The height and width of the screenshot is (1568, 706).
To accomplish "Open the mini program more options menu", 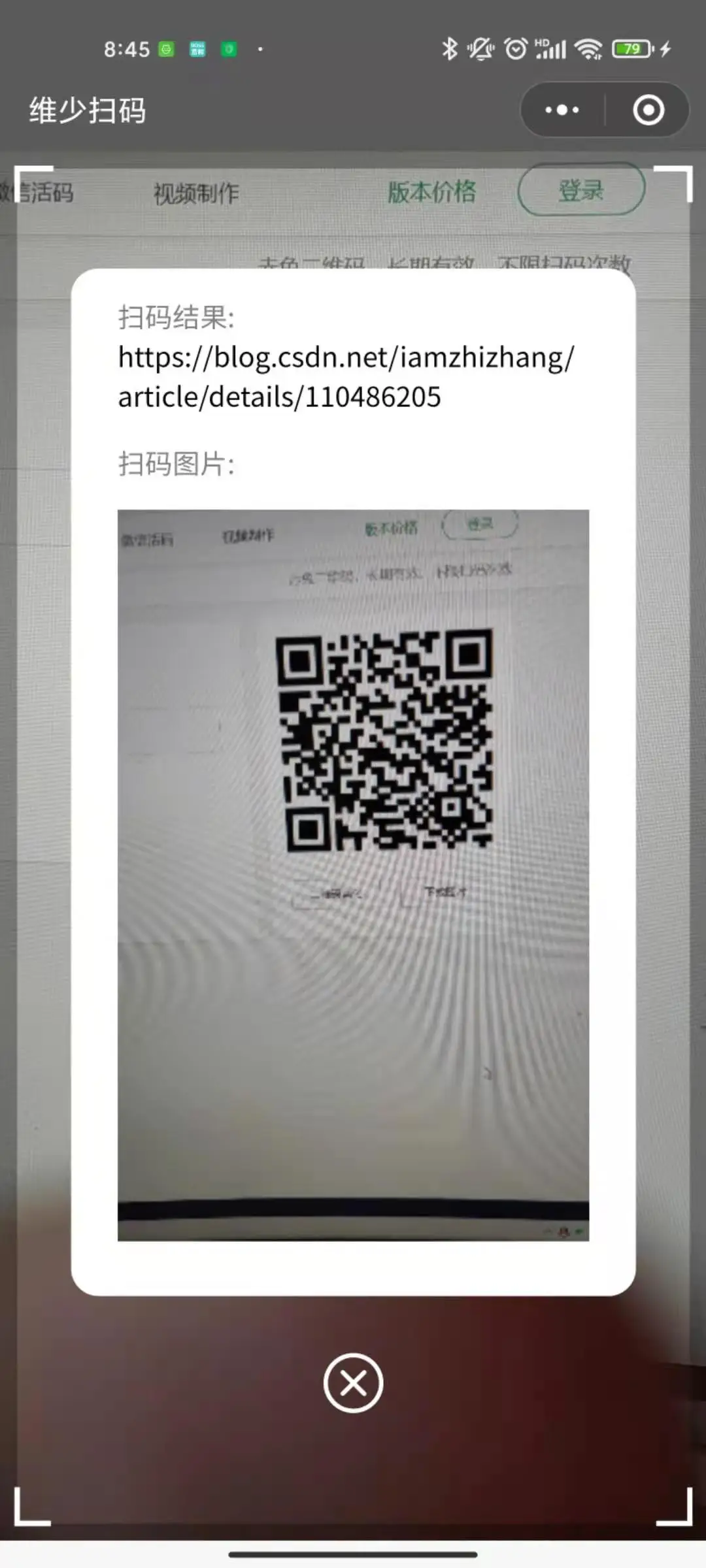I will coord(562,110).
